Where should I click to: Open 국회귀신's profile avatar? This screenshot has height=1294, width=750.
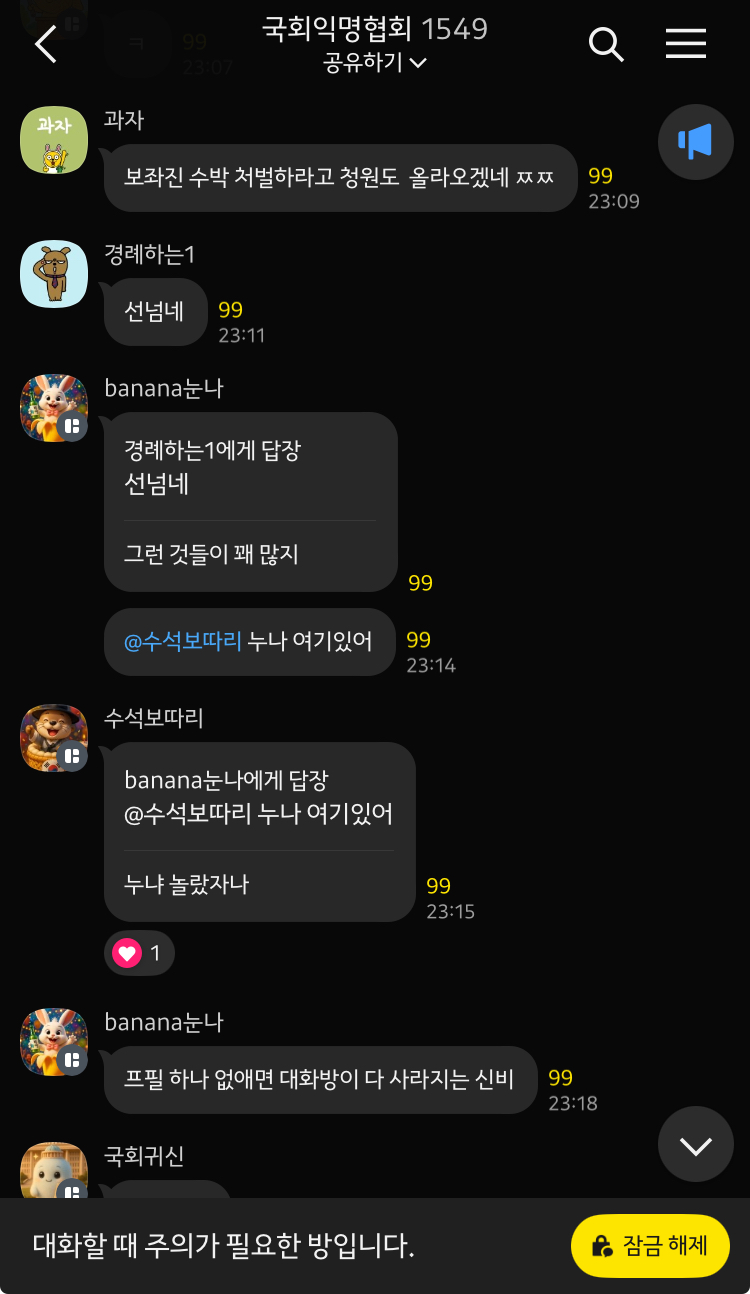click(x=54, y=1172)
